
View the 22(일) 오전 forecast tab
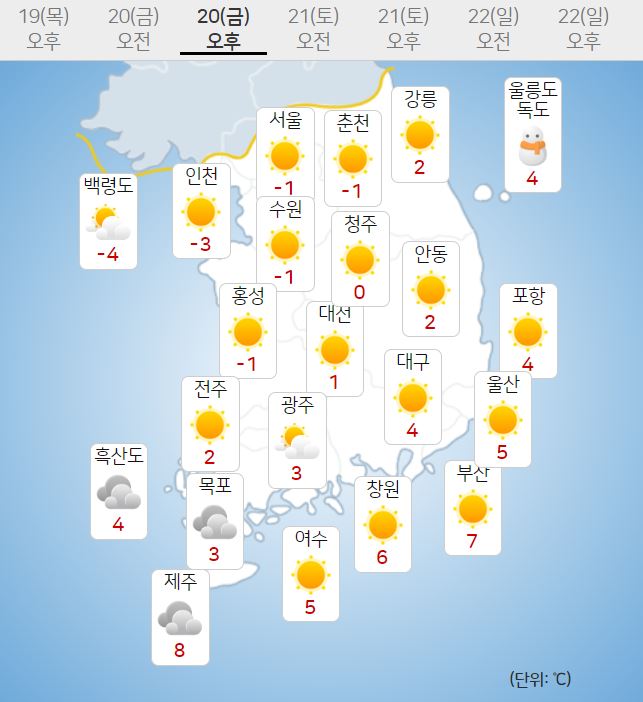point(494,28)
